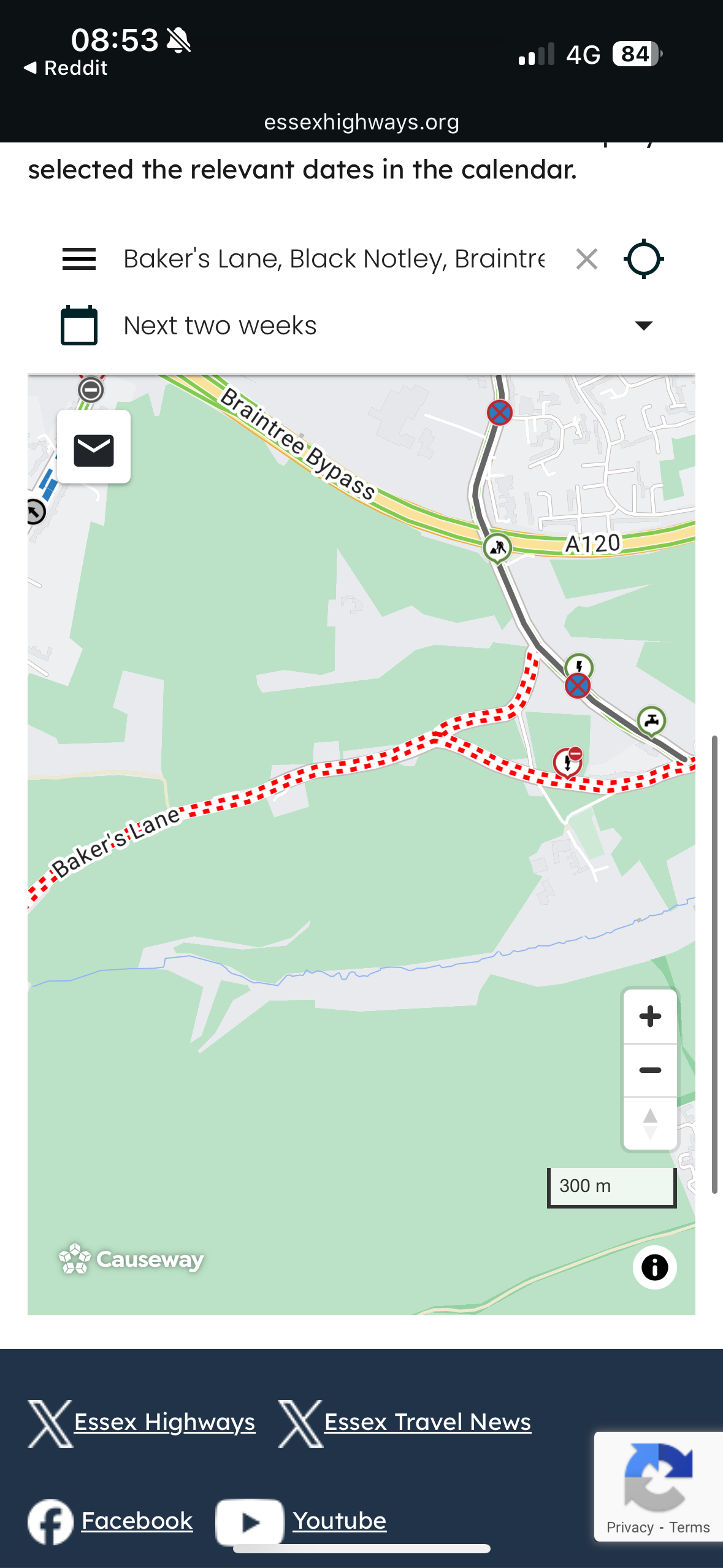Expand the Next two weeks date dropdown
723x1568 pixels.
click(x=643, y=325)
